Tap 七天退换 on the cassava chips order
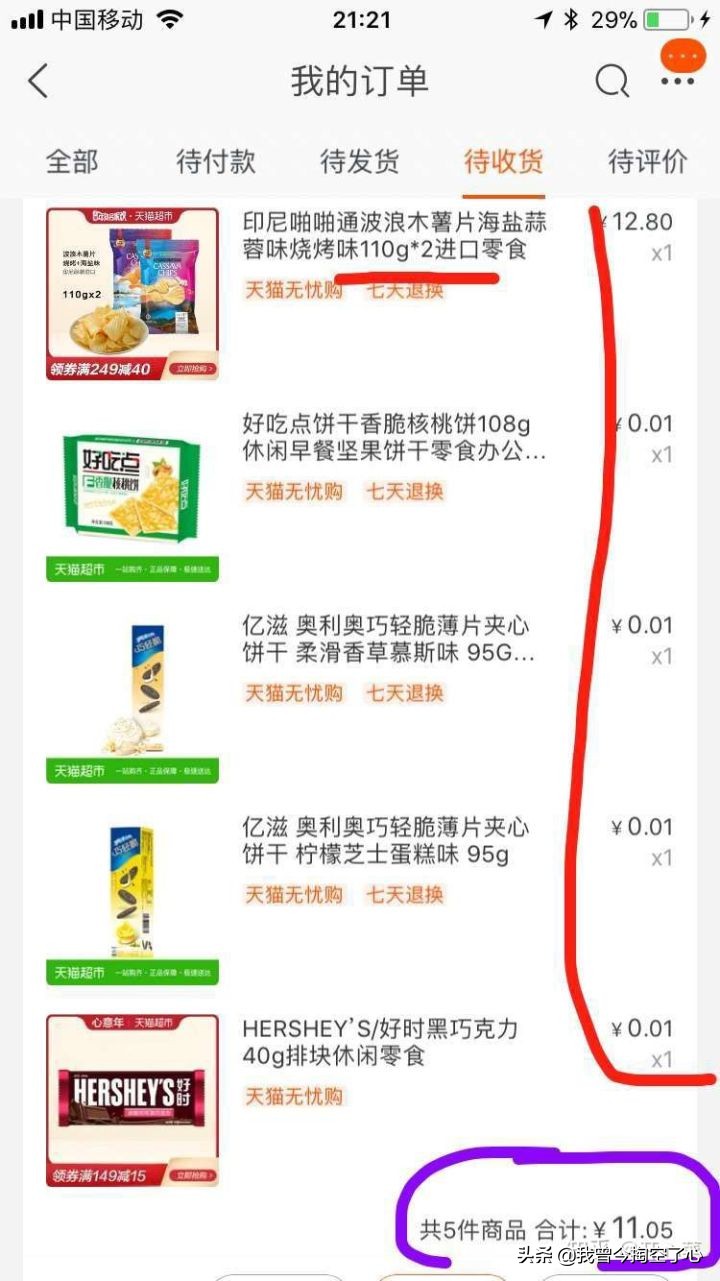The image size is (720, 1281). pos(403,290)
